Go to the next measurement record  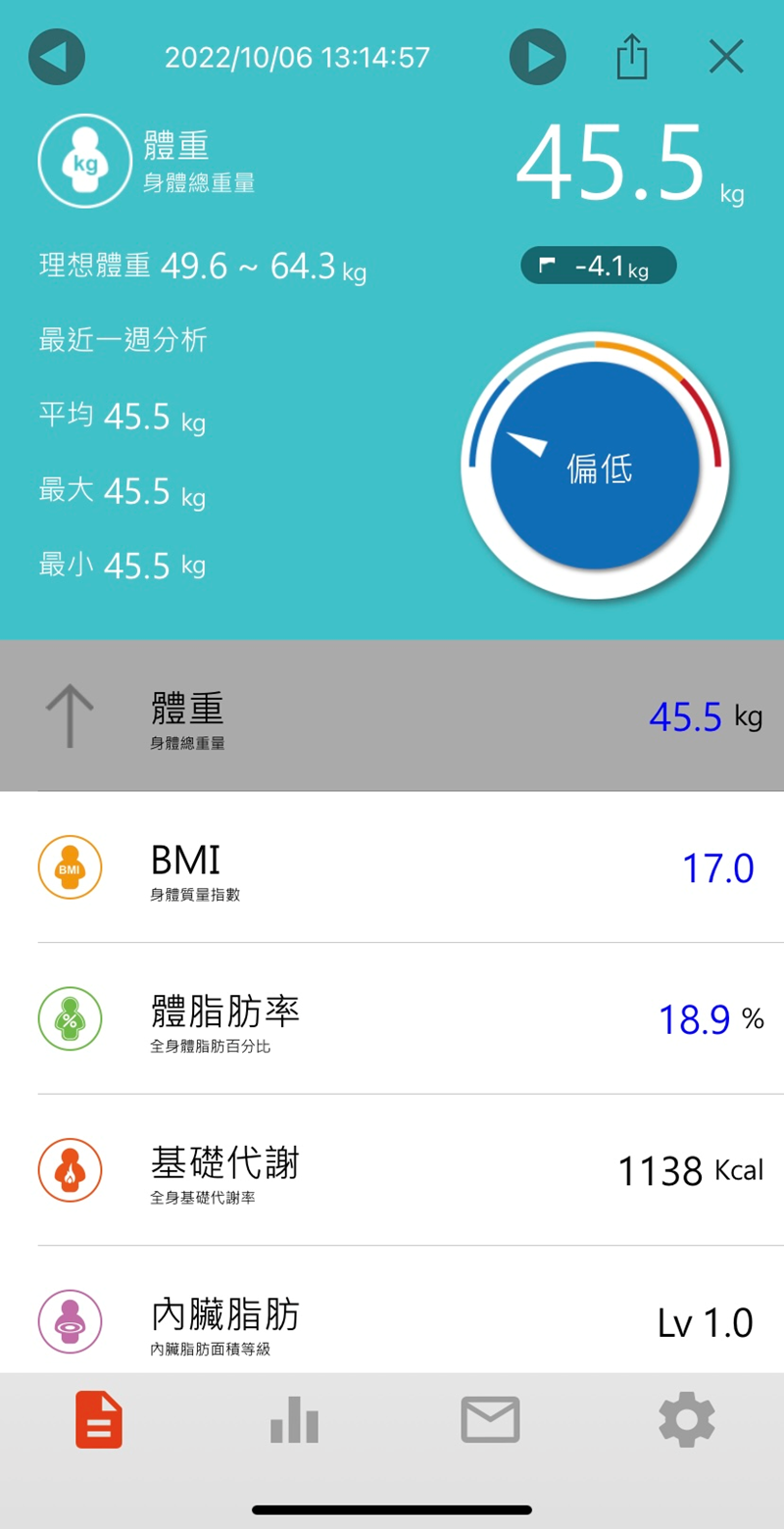538,57
